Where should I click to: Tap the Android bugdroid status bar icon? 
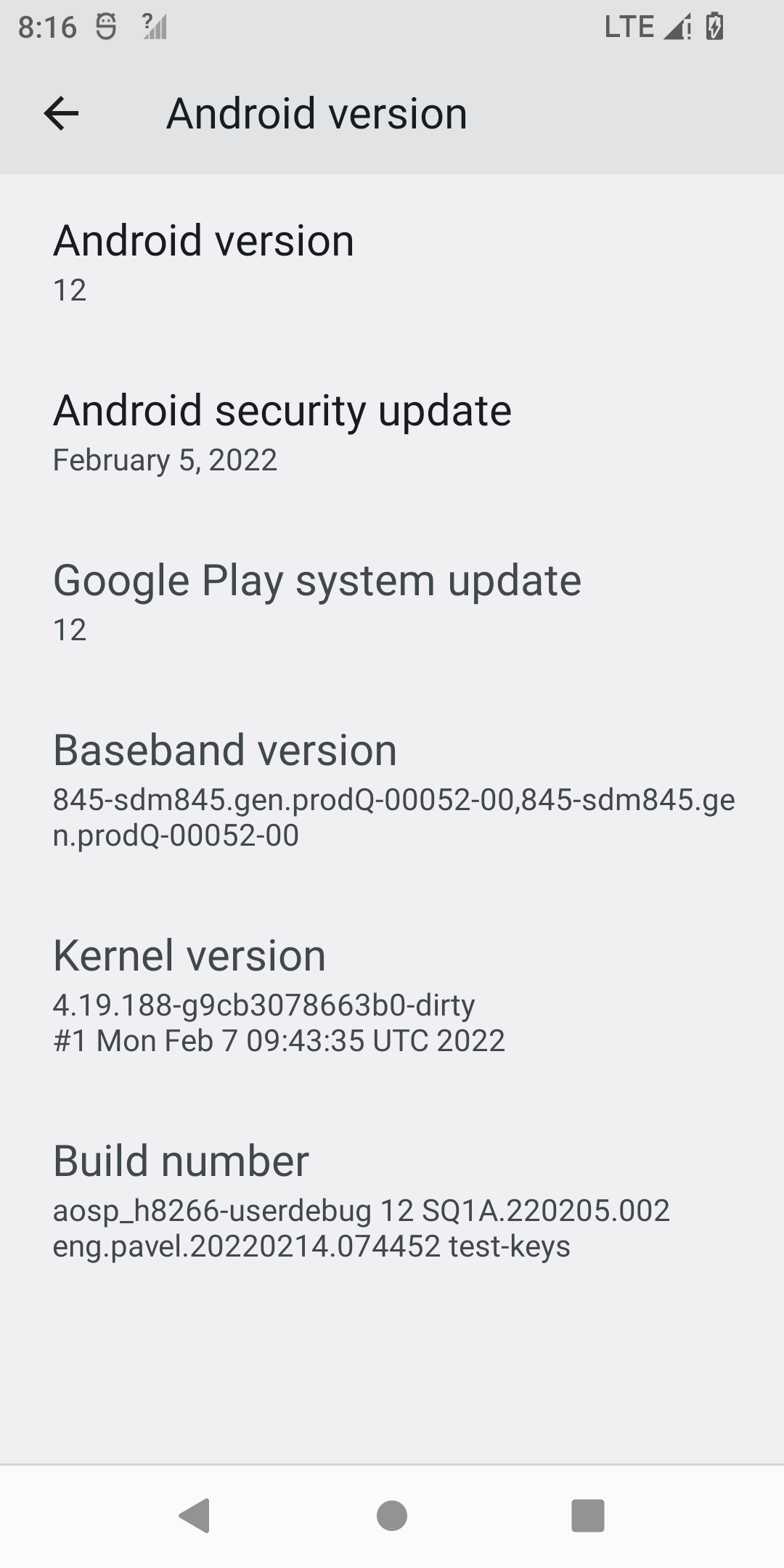coord(106,27)
